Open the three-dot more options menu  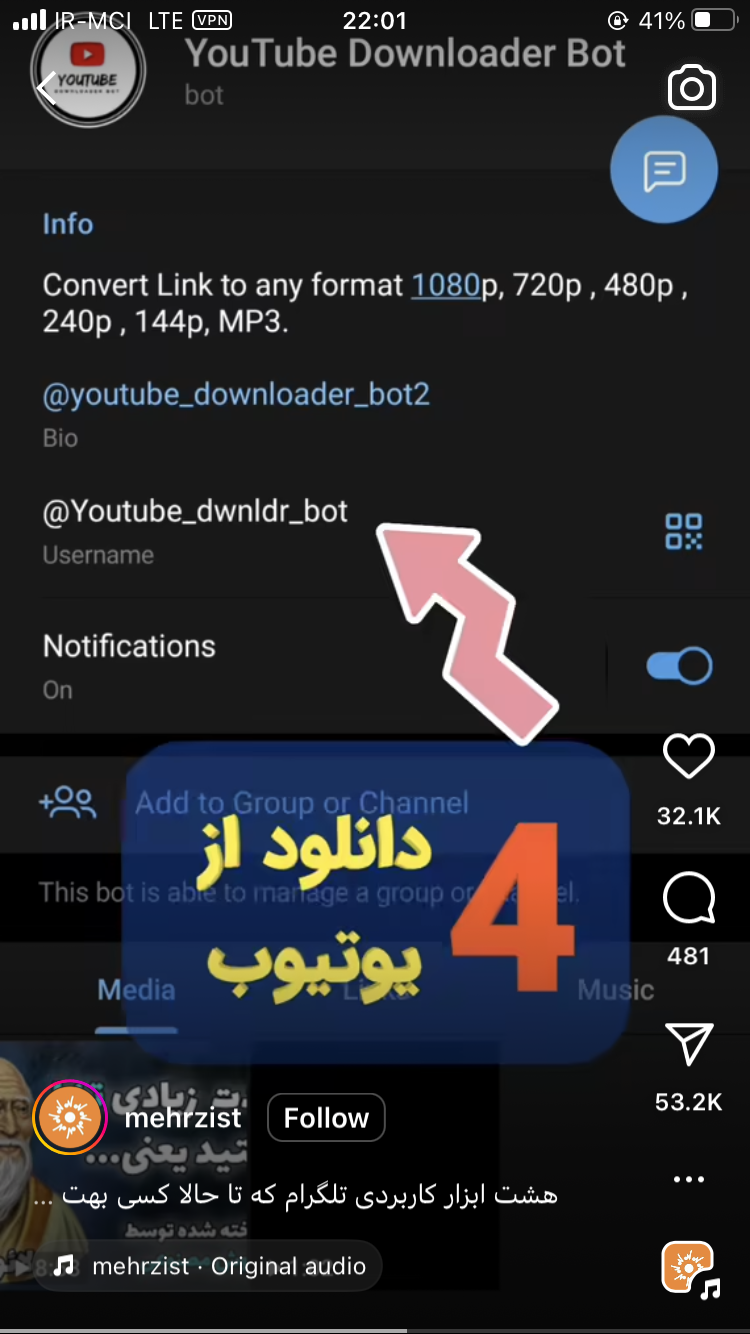click(x=689, y=1180)
